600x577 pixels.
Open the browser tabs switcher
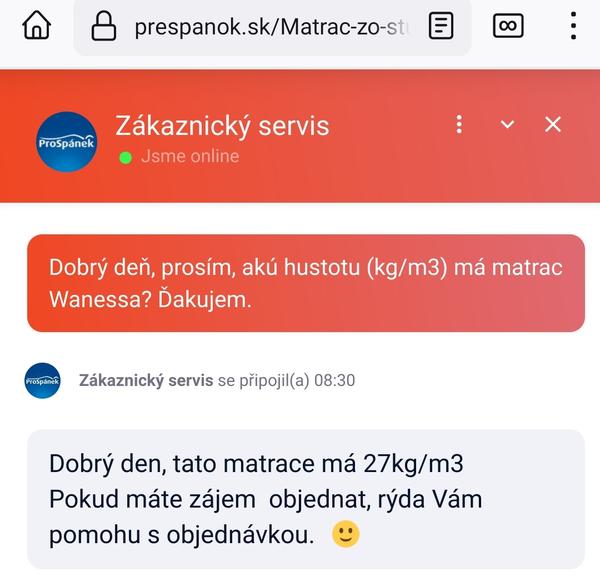pyautogui.click(x=508, y=26)
